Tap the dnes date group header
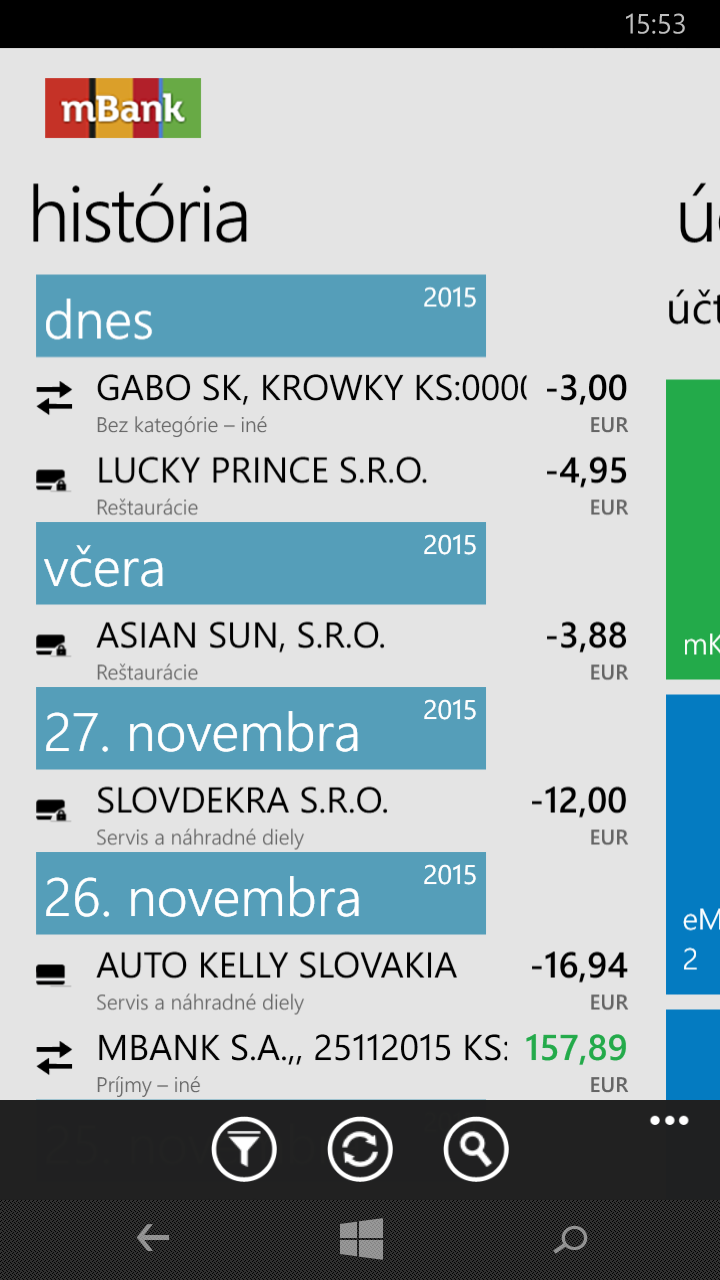The image size is (720, 1280). (x=261, y=316)
